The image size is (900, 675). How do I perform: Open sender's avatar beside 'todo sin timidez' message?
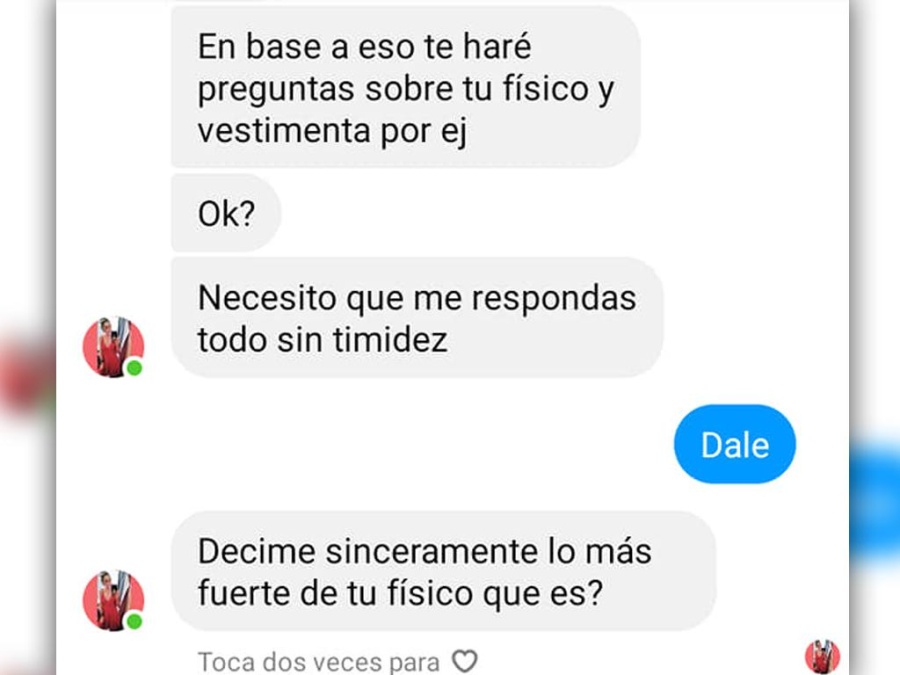[x=113, y=347]
